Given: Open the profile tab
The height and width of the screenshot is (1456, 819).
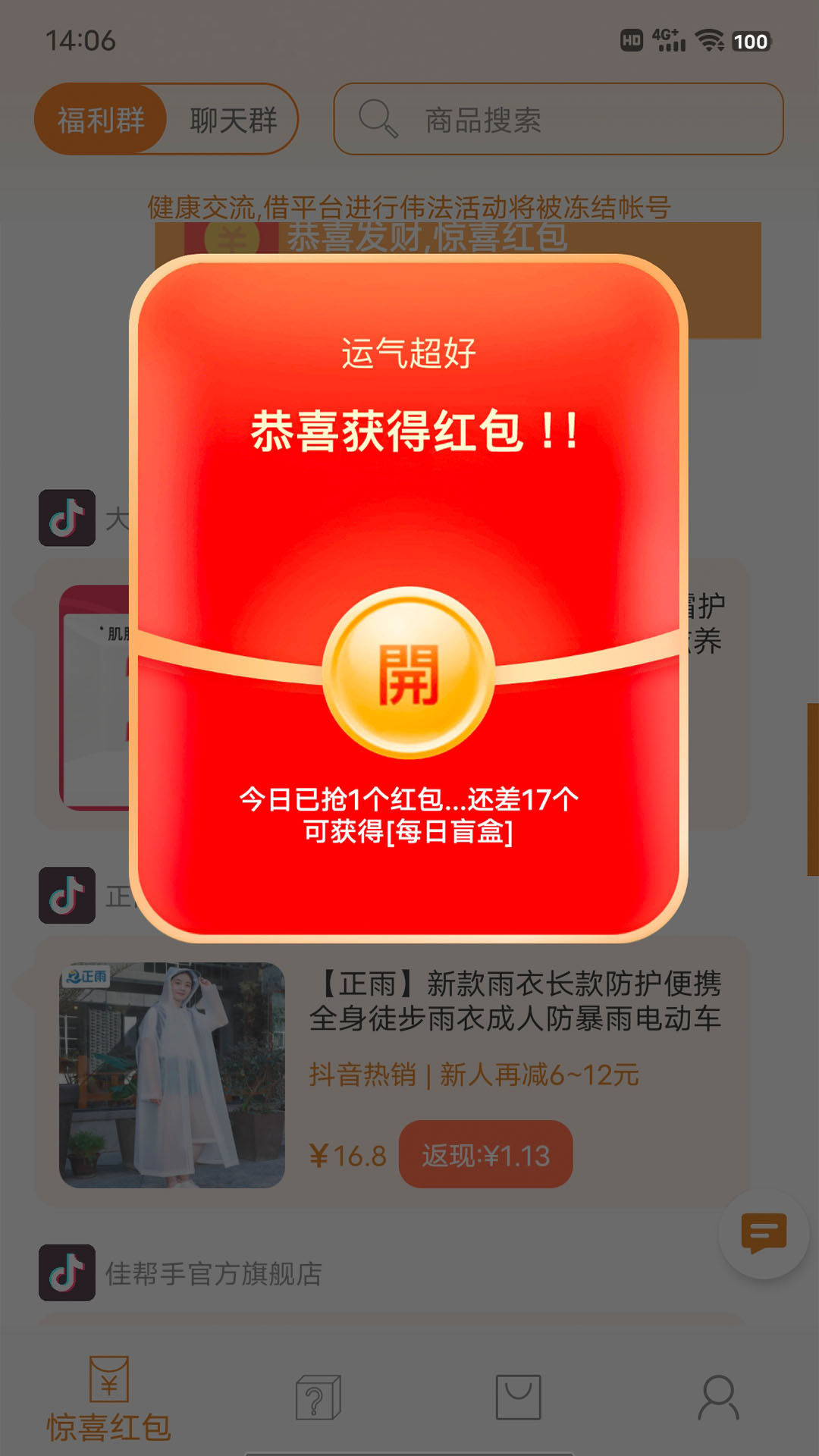Looking at the screenshot, I should click(718, 1397).
